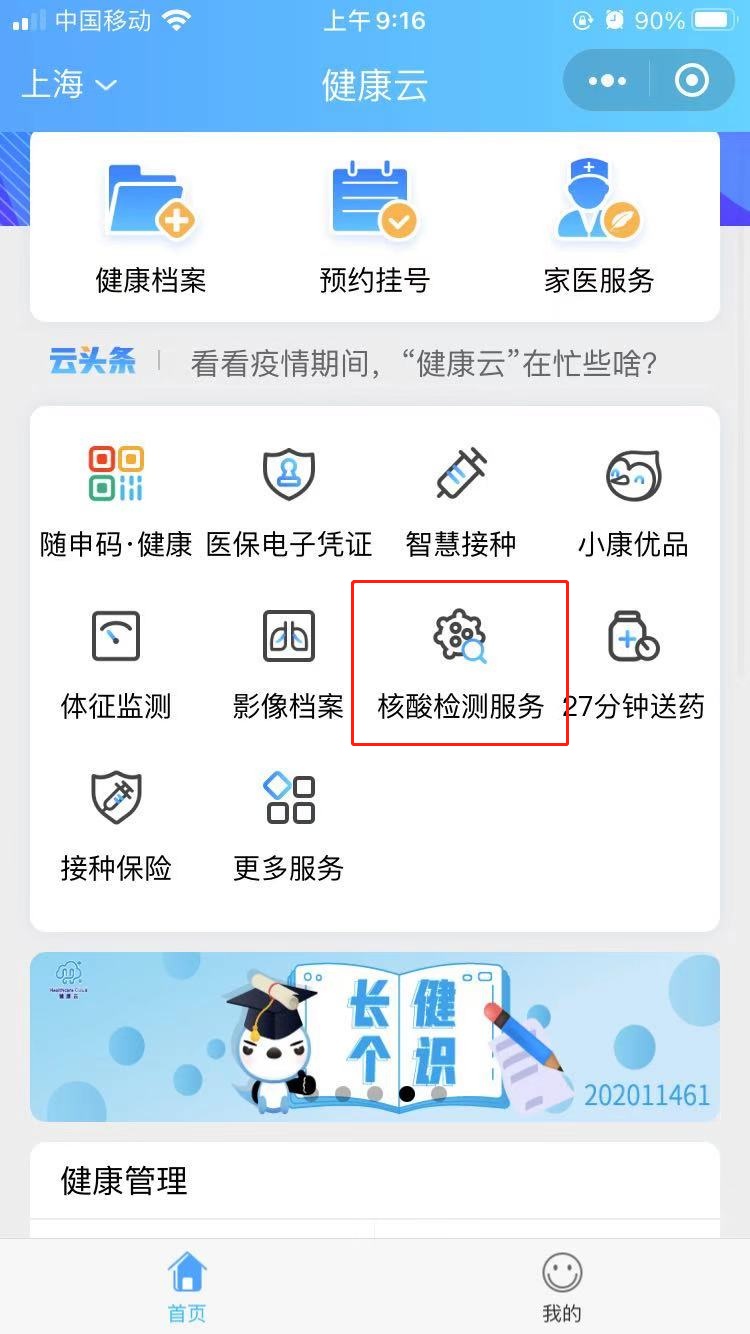Screen dimensions: 750x1334
Task: Open 小康优品 shop
Action: 633,502
